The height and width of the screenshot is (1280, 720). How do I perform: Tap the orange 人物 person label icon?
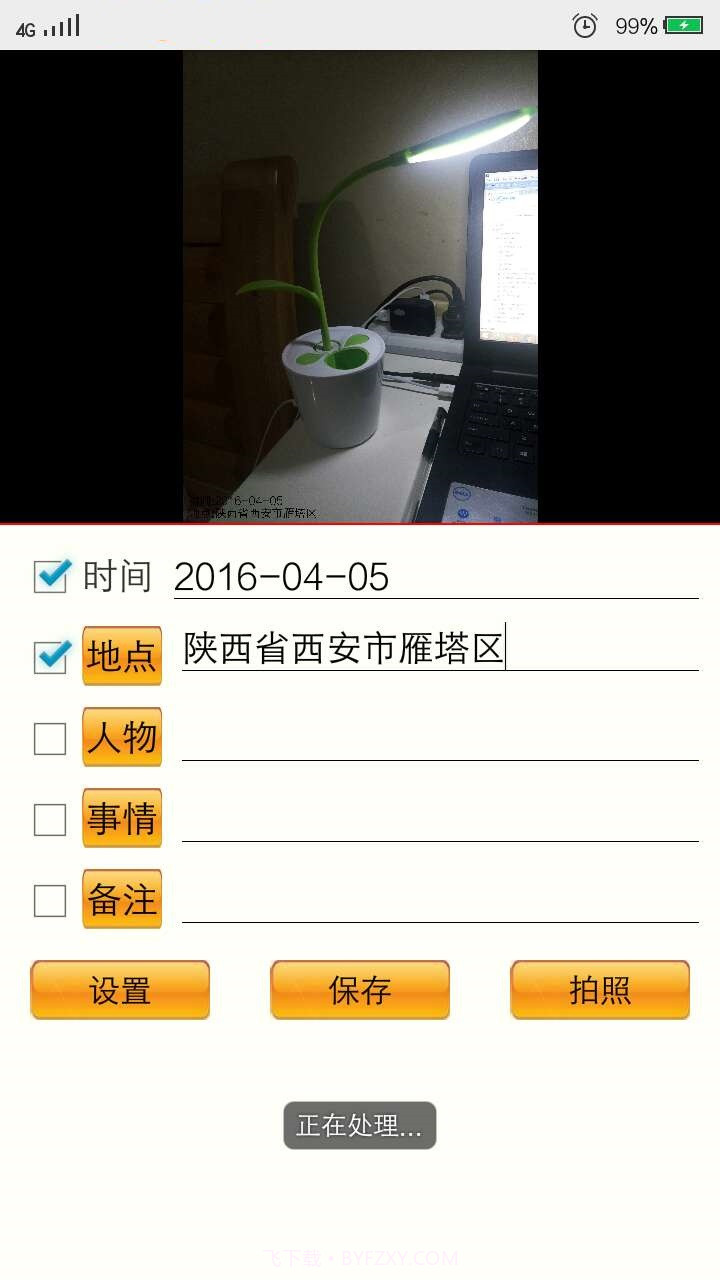(121, 737)
